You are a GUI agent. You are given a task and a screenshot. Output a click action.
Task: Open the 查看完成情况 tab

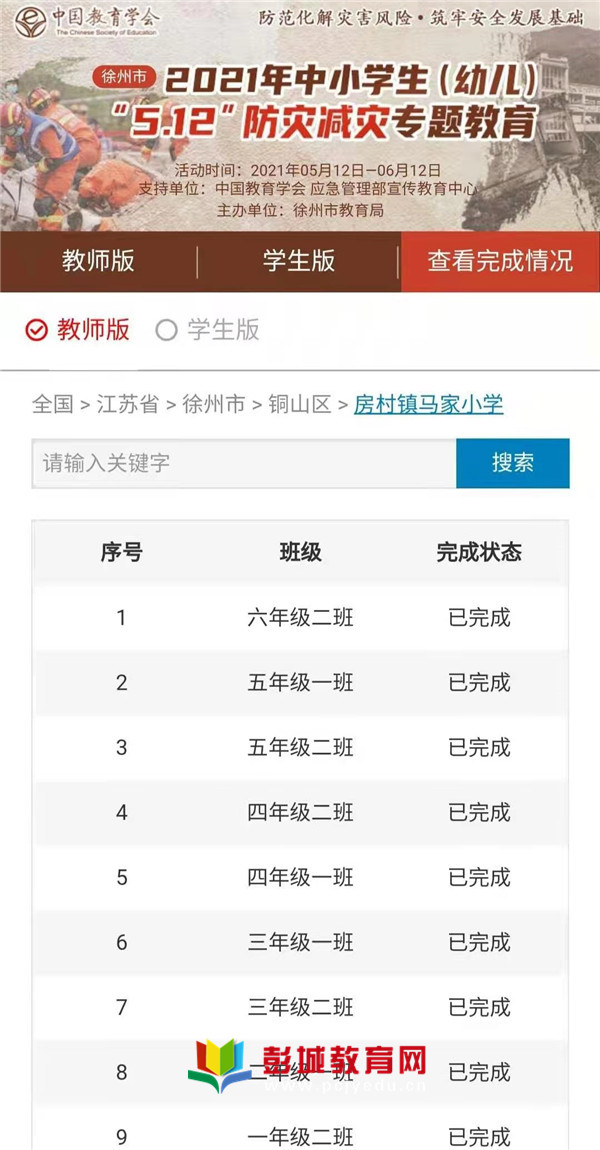pos(500,261)
